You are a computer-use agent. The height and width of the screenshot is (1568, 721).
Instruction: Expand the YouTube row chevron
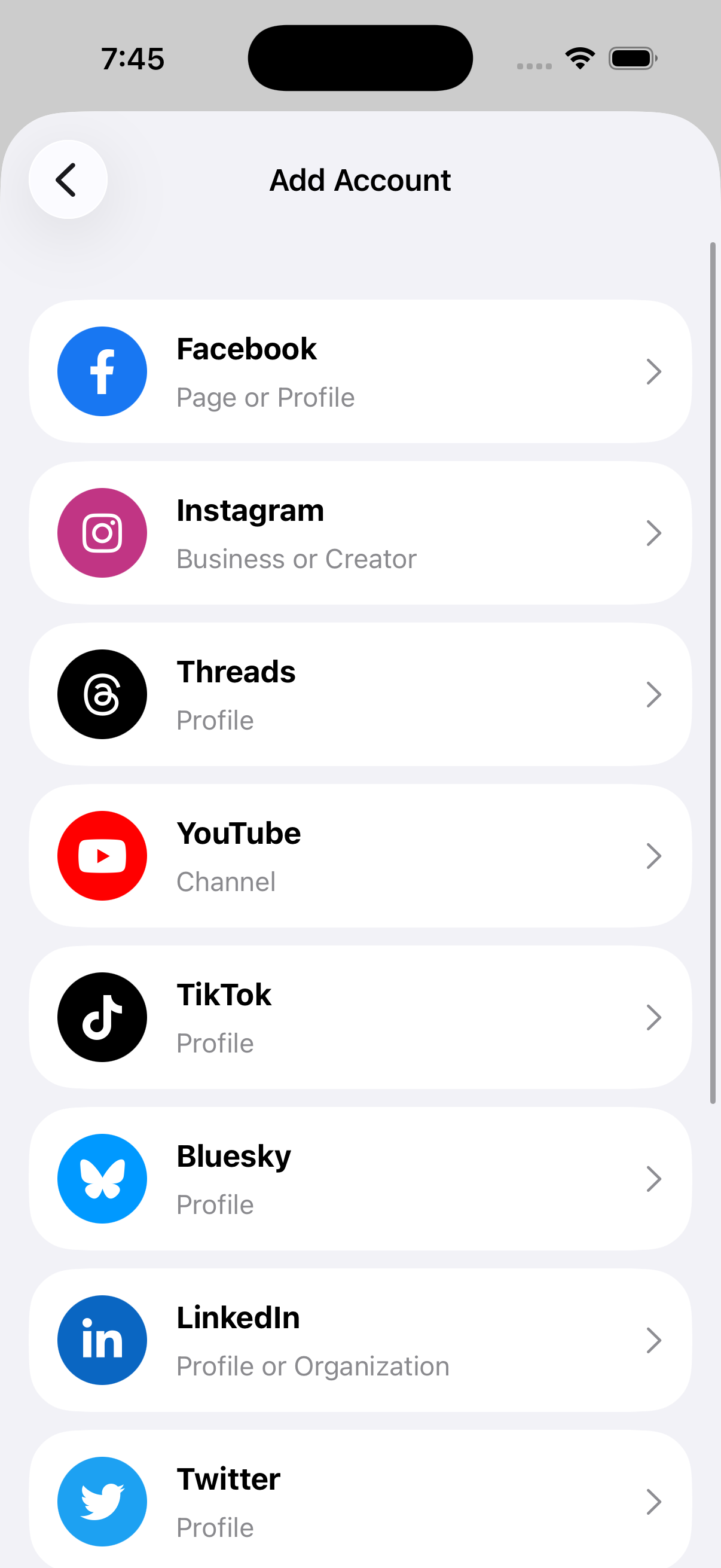tap(653, 855)
